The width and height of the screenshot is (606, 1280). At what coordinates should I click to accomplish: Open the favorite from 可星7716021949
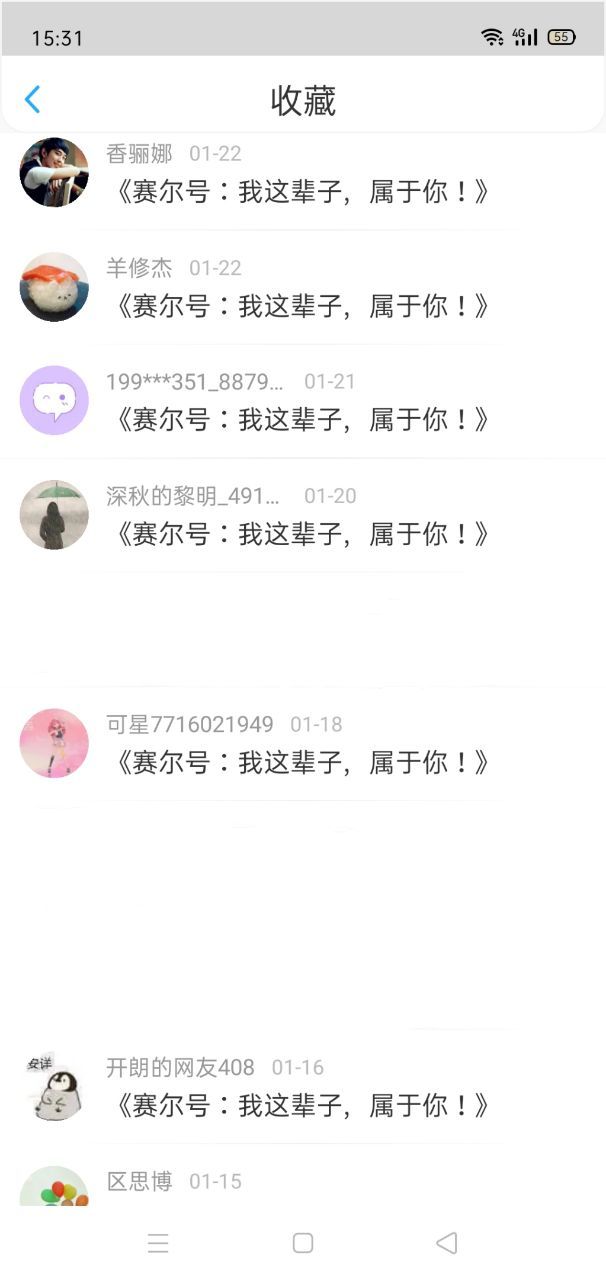pos(303,744)
